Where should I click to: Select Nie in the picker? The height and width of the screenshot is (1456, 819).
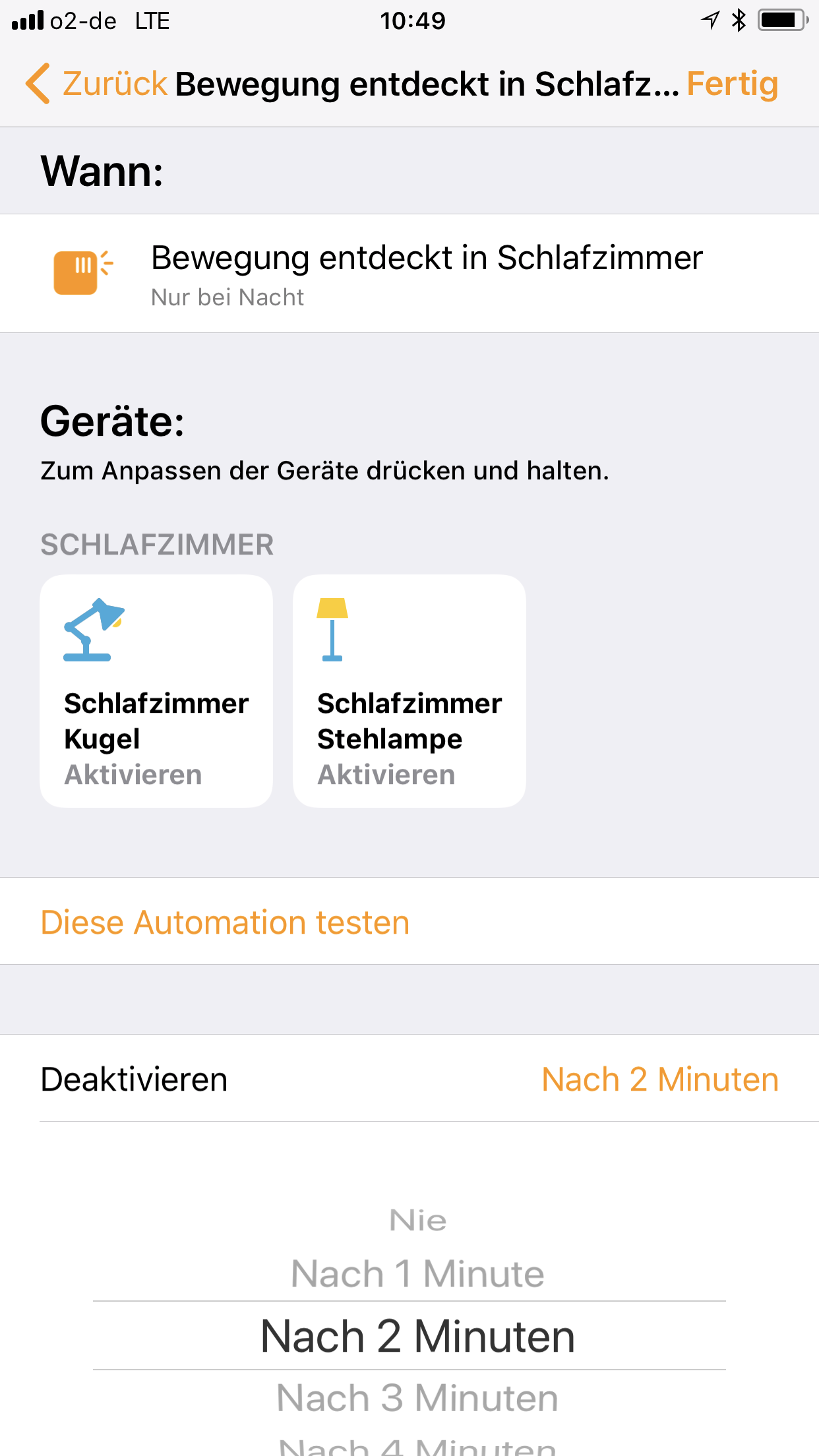point(417,1221)
